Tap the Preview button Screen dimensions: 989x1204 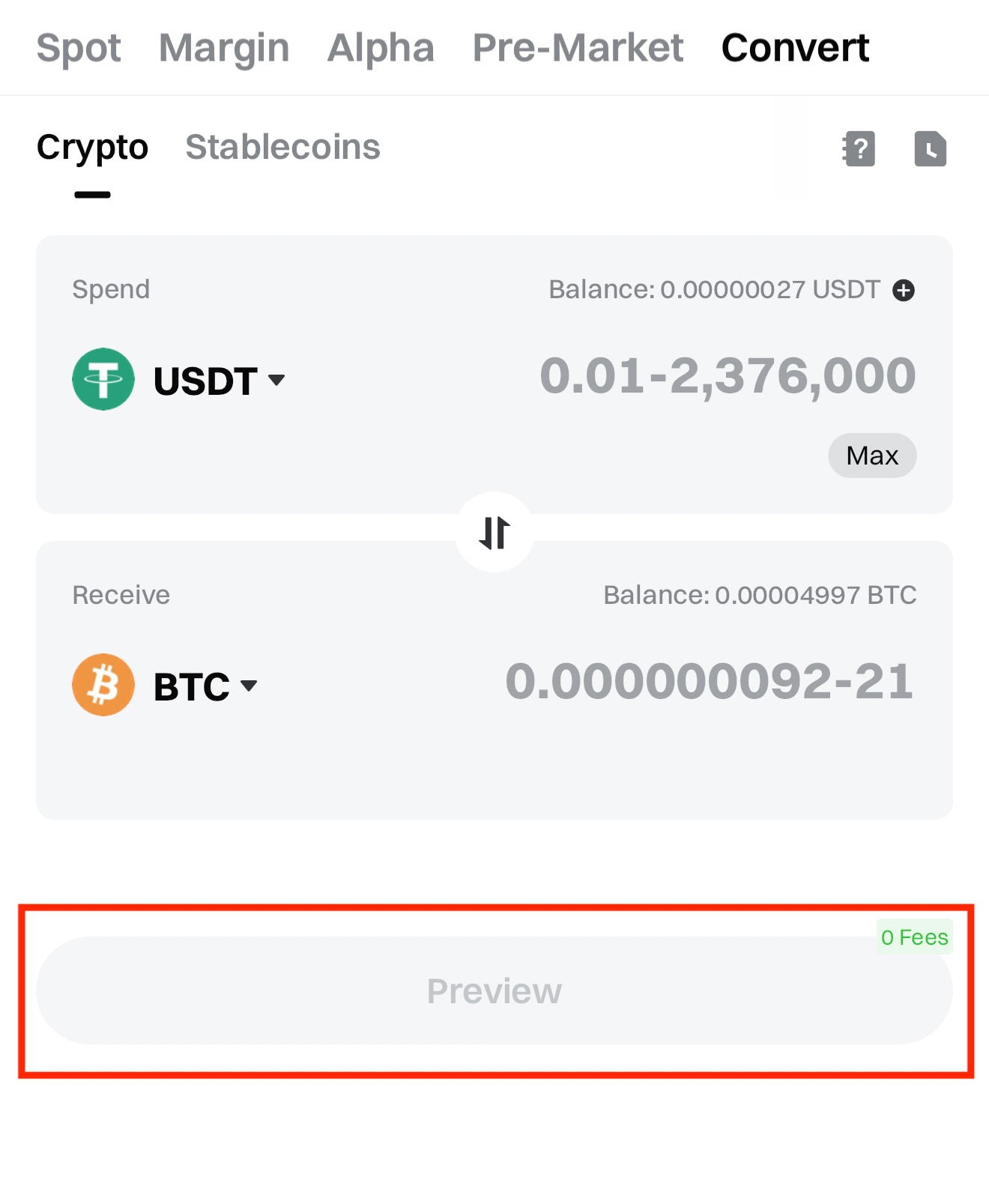(494, 990)
